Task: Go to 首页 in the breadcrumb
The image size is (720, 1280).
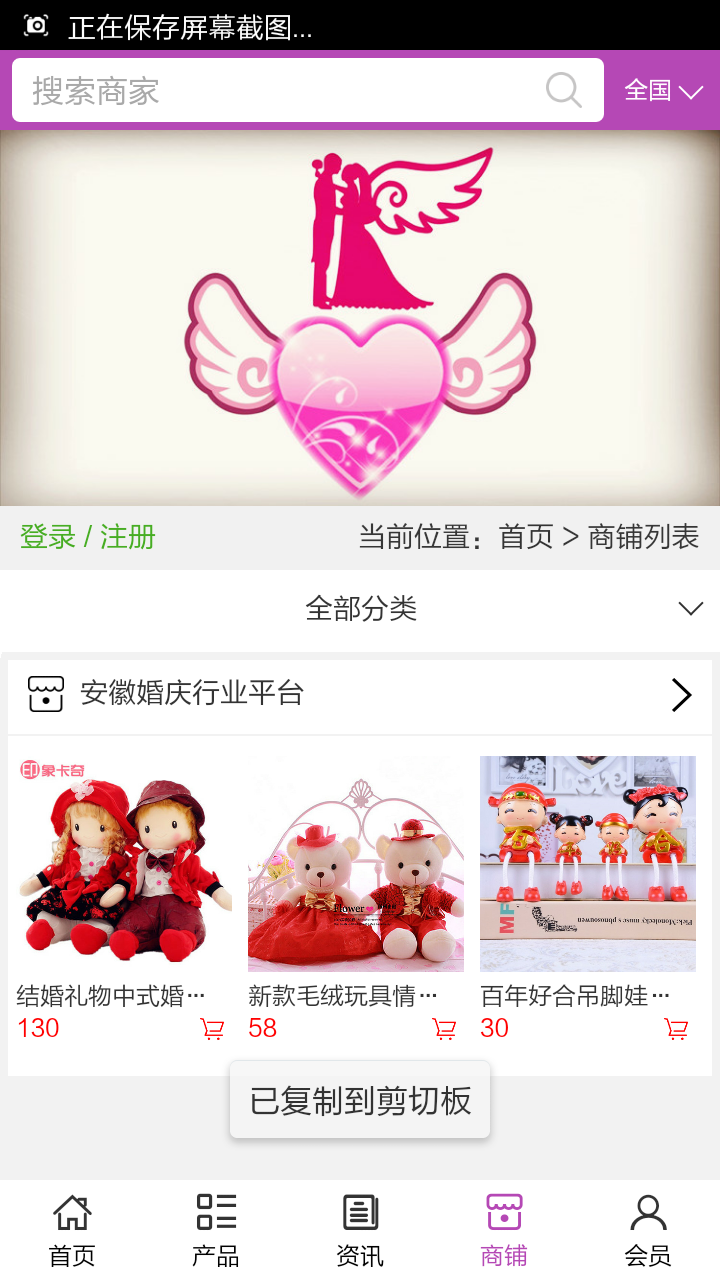Action: point(526,537)
